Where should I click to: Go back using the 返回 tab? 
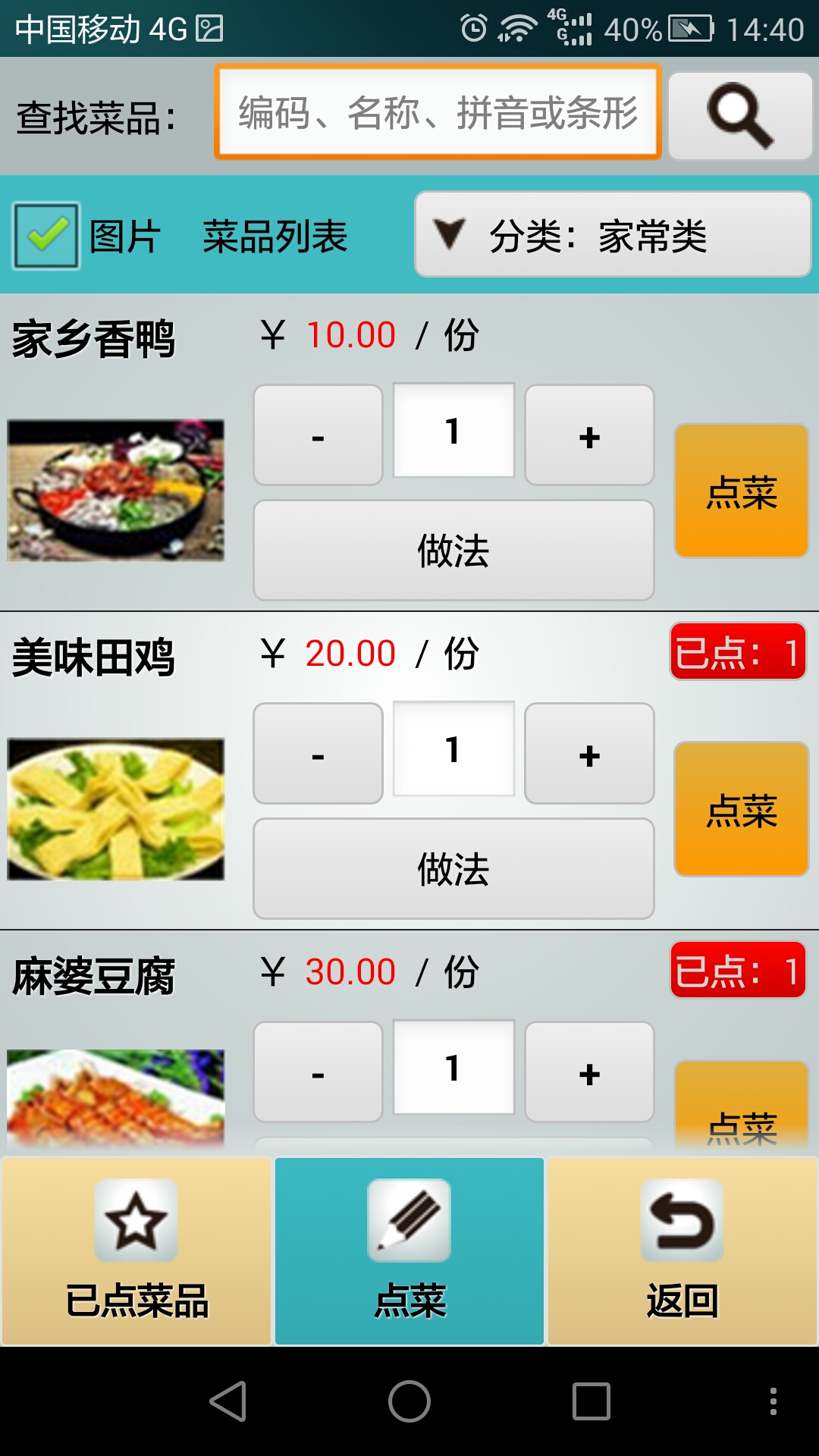click(x=682, y=1251)
